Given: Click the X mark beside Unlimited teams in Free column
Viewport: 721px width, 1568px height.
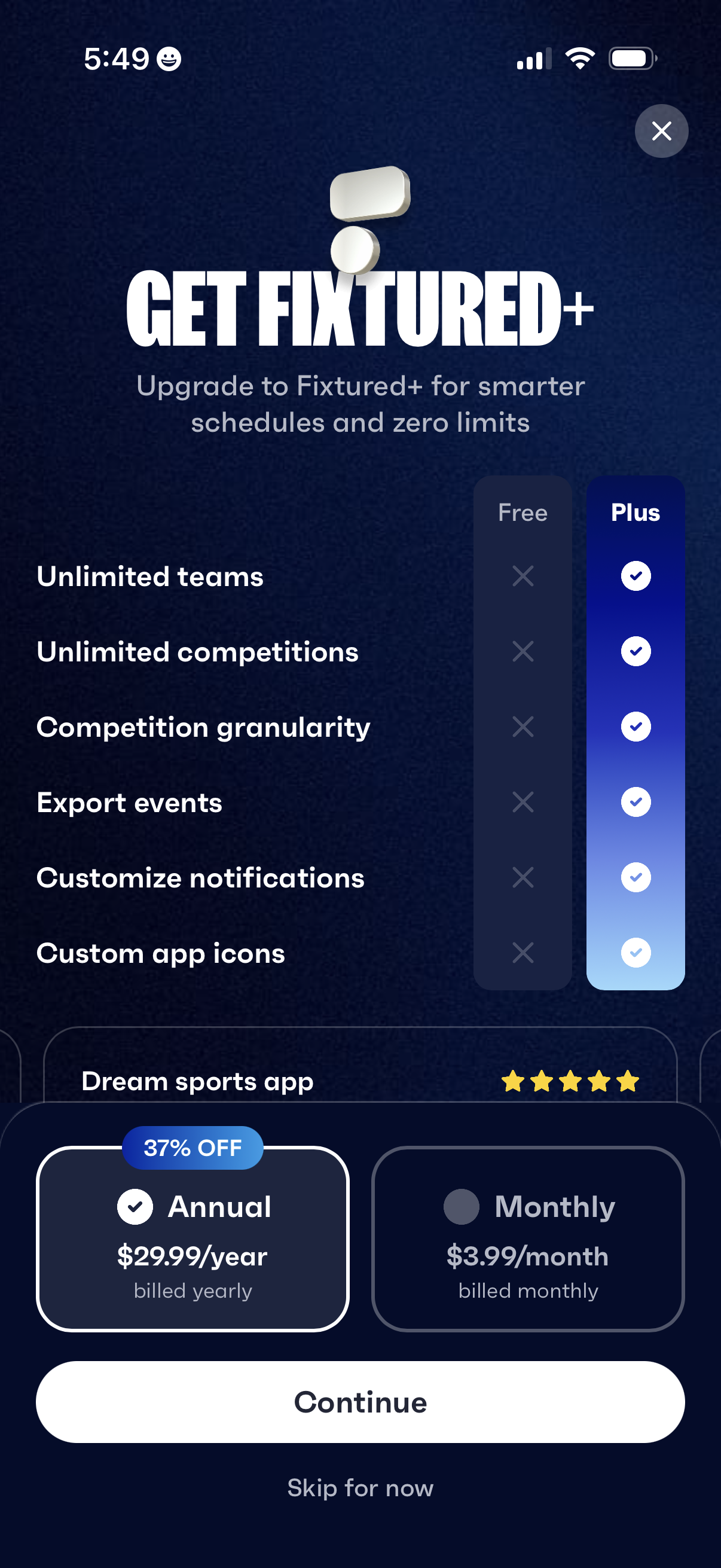Looking at the screenshot, I should [522, 575].
